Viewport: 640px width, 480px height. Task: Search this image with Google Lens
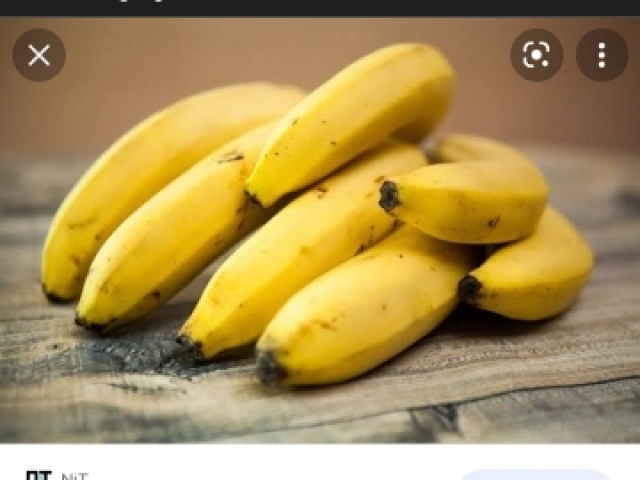[536, 55]
